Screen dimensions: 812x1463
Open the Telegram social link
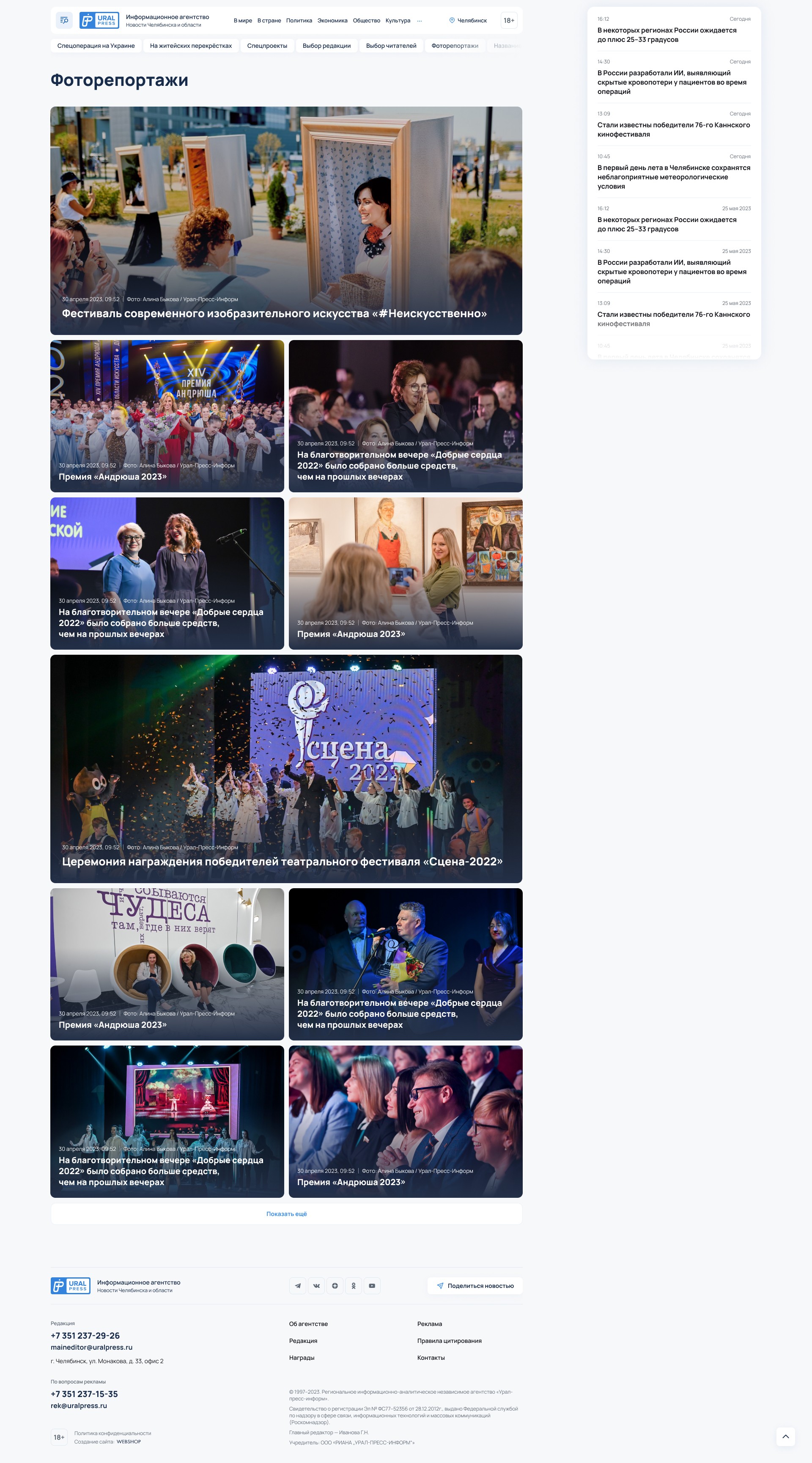298,1286
